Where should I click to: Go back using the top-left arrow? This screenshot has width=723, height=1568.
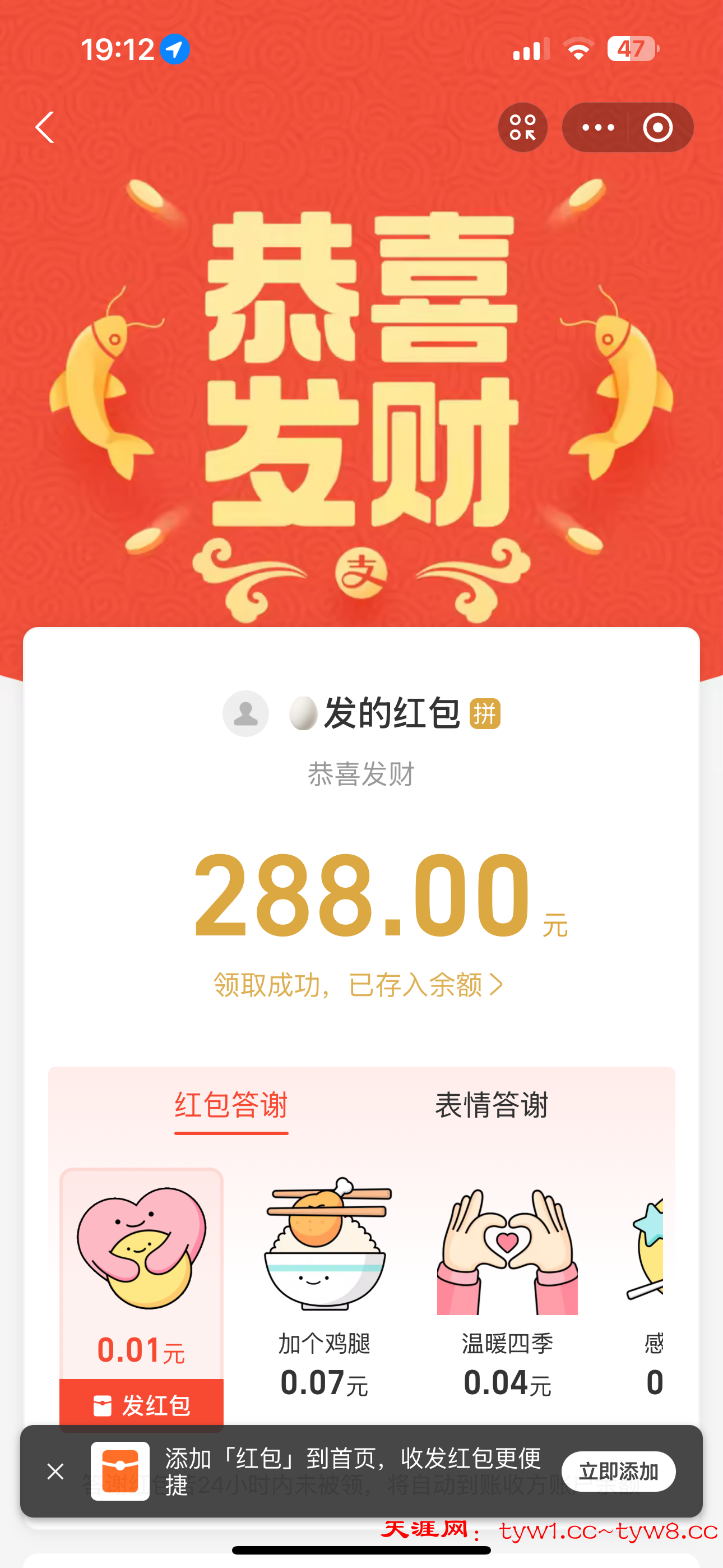(45, 127)
